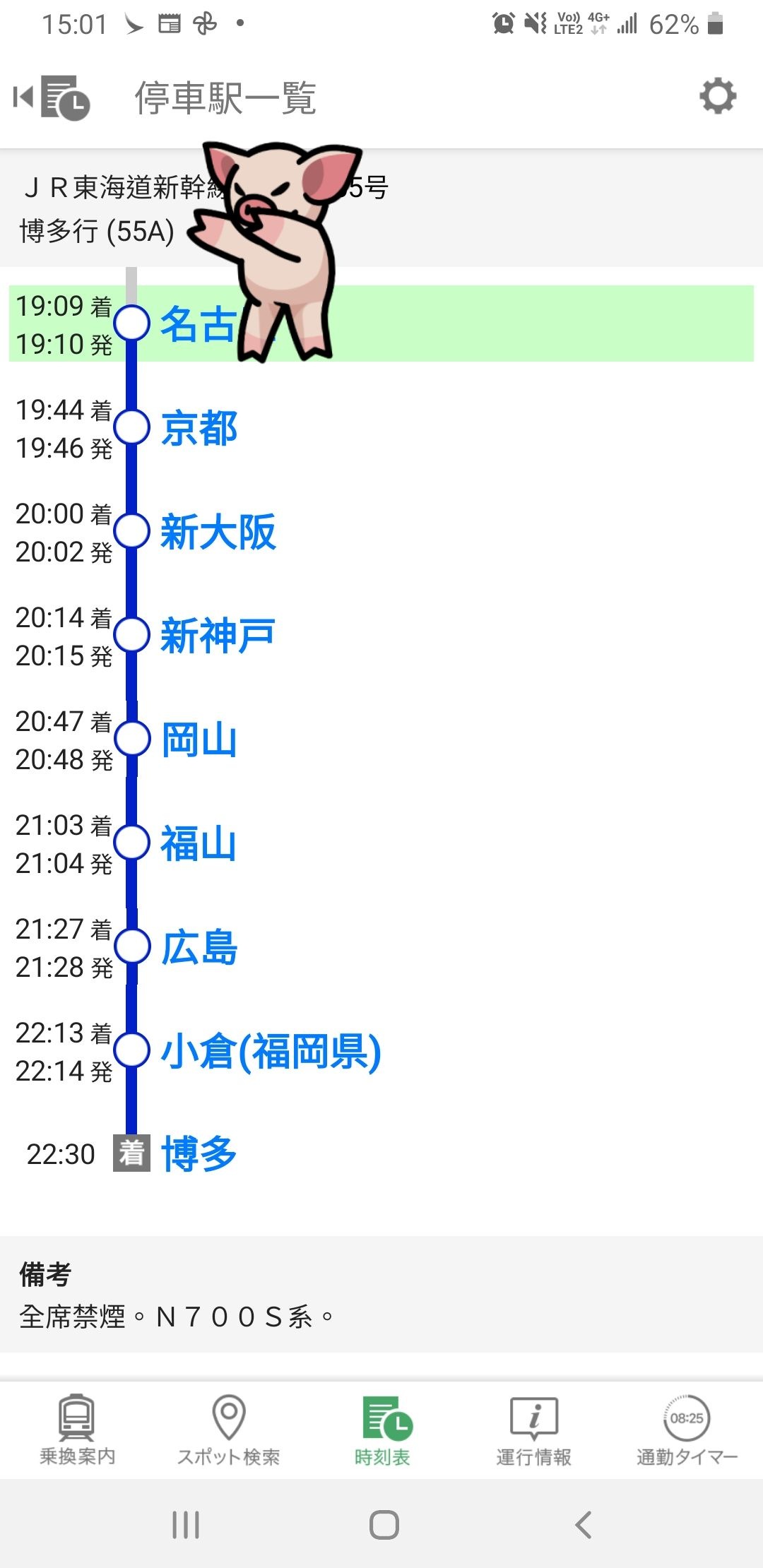Open 広島 station link
Screen dimensions: 763x1568
(x=199, y=947)
